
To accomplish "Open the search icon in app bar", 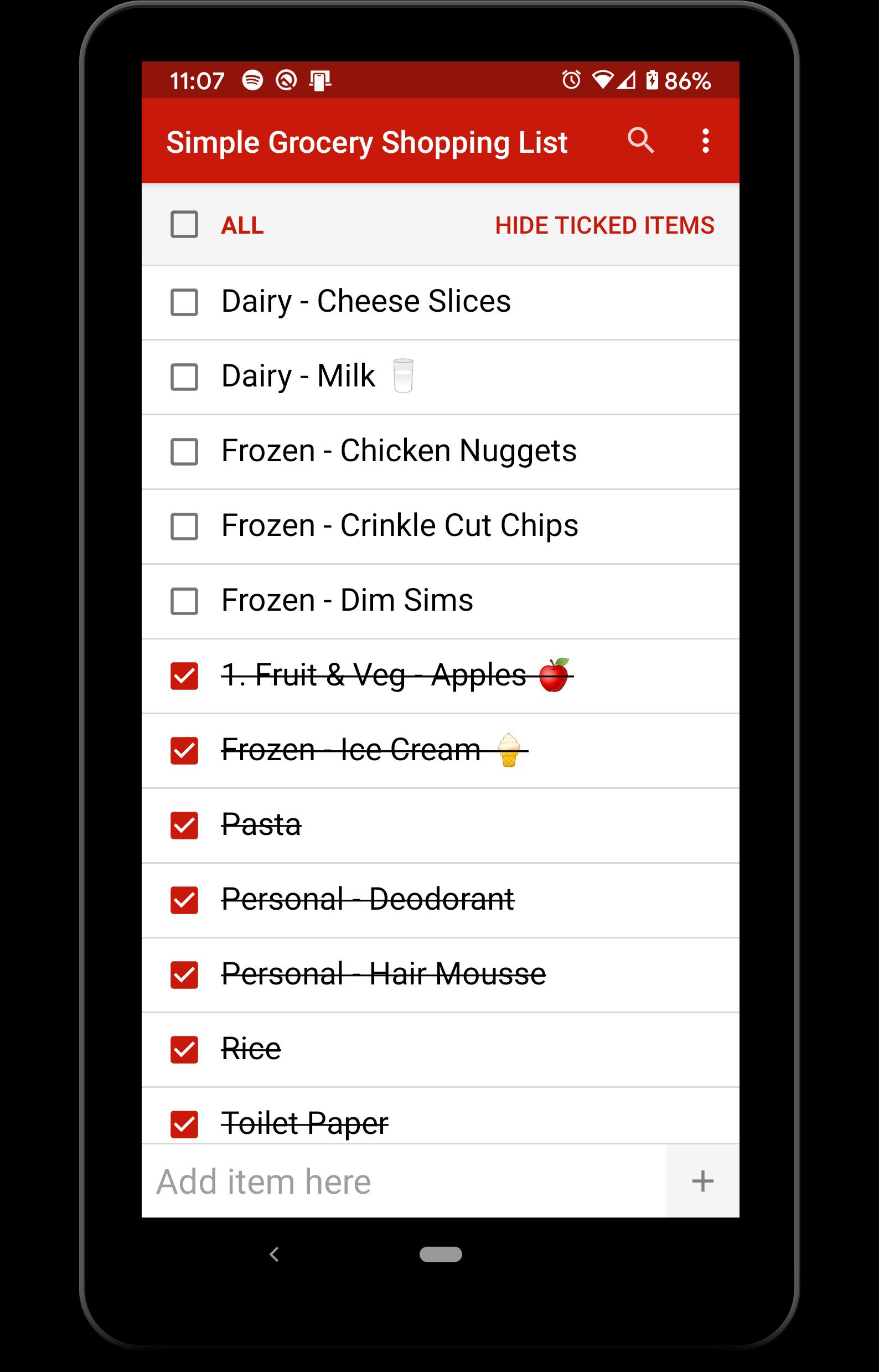I will [x=640, y=141].
